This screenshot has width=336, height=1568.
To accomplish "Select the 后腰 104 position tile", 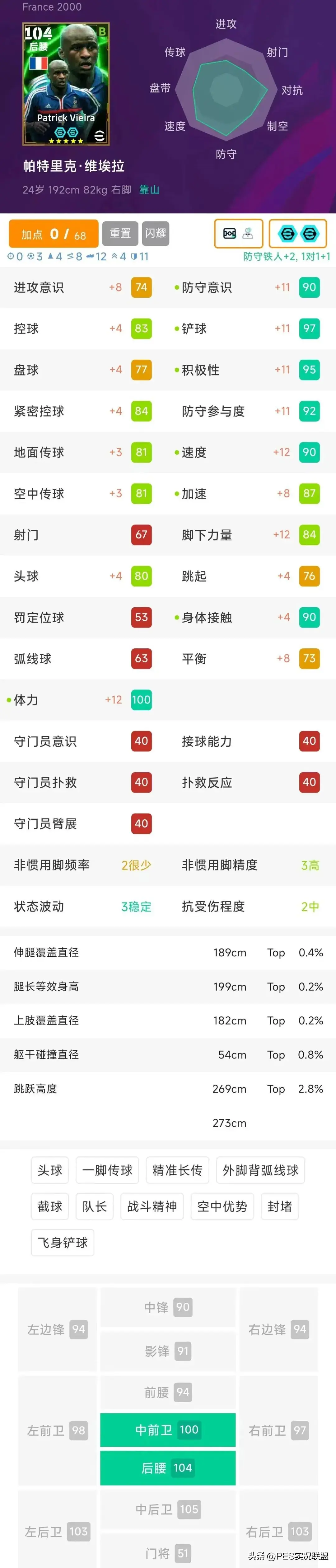I will [168, 1467].
